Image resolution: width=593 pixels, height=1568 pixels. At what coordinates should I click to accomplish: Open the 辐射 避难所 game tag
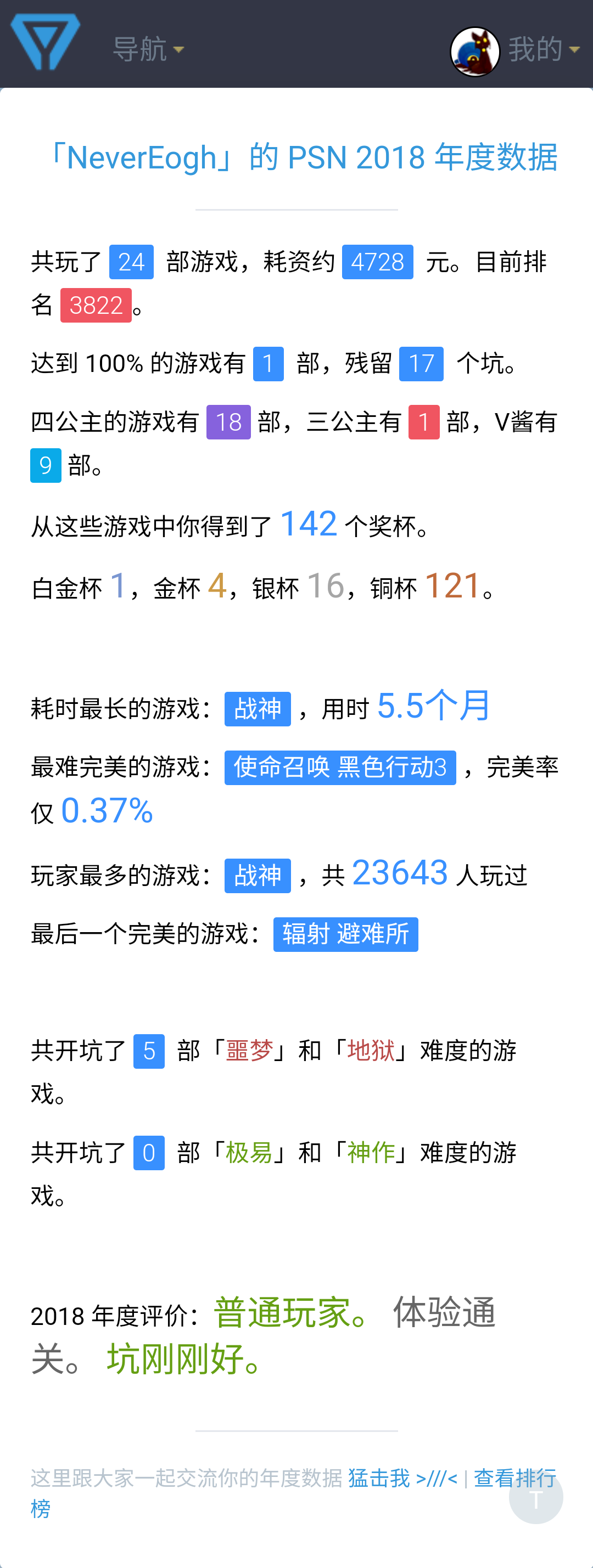pyautogui.click(x=345, y=934)
